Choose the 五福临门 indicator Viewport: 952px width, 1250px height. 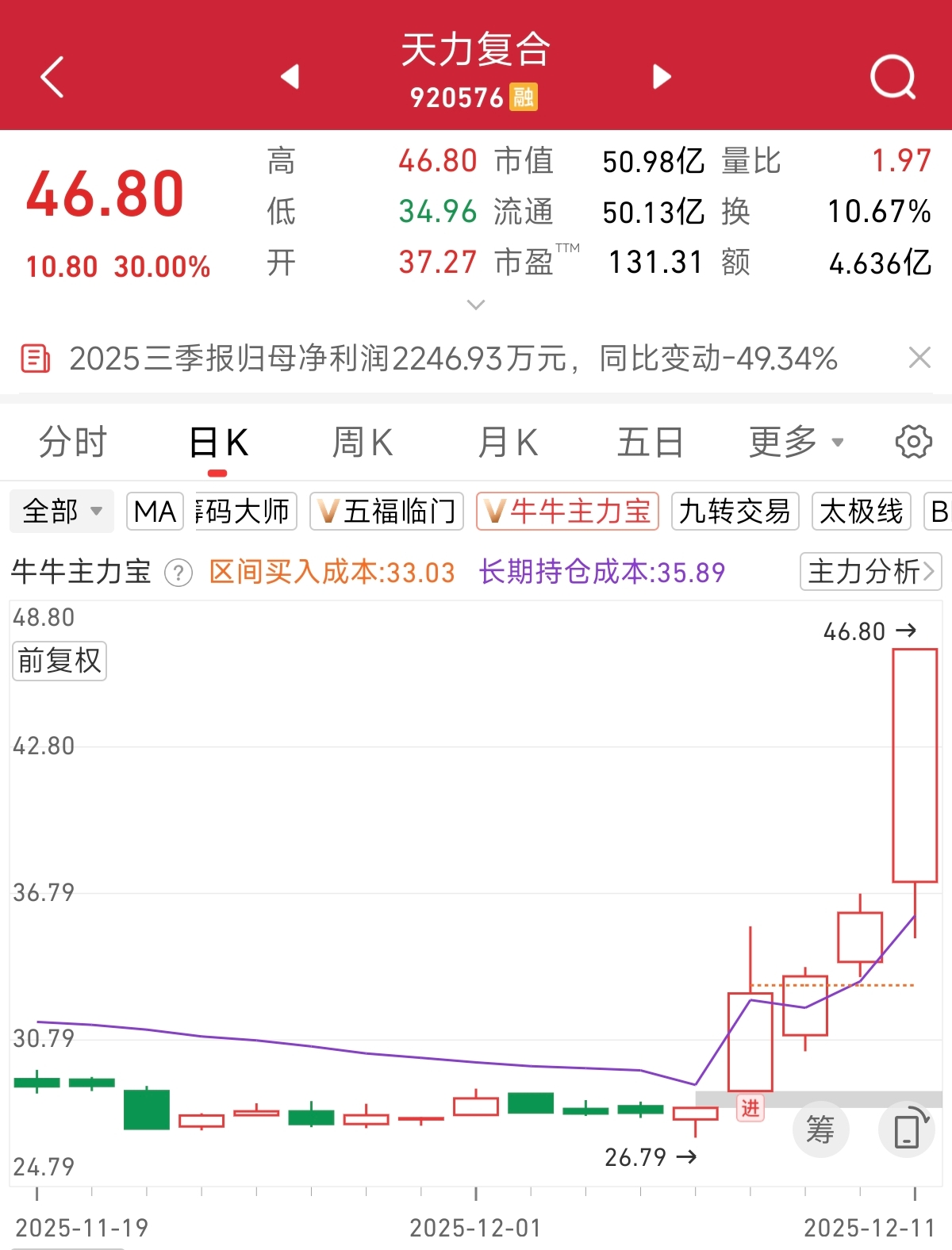pyautogui.click(x=386, y=512)
